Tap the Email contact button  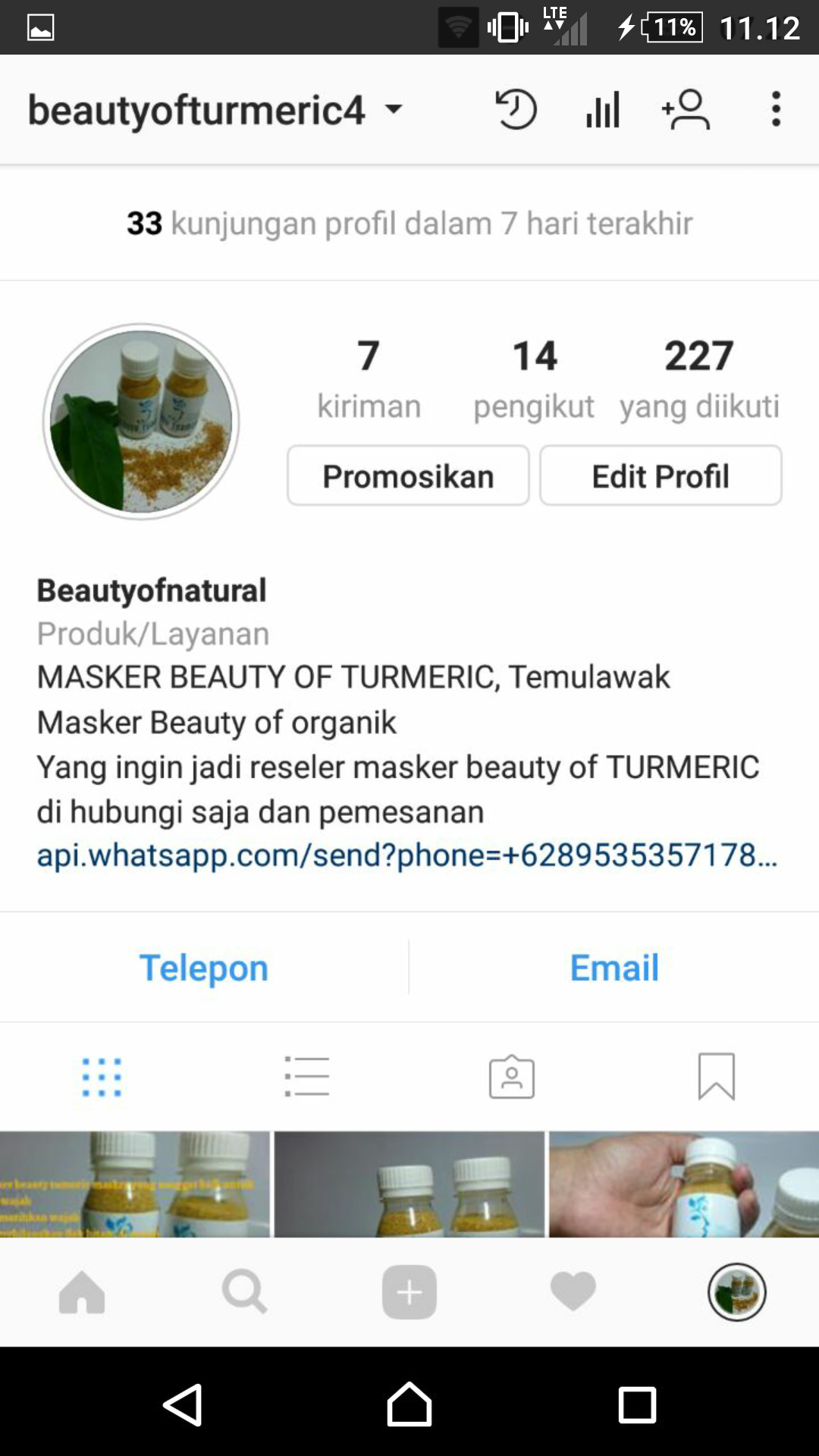[x=614, y=968]
